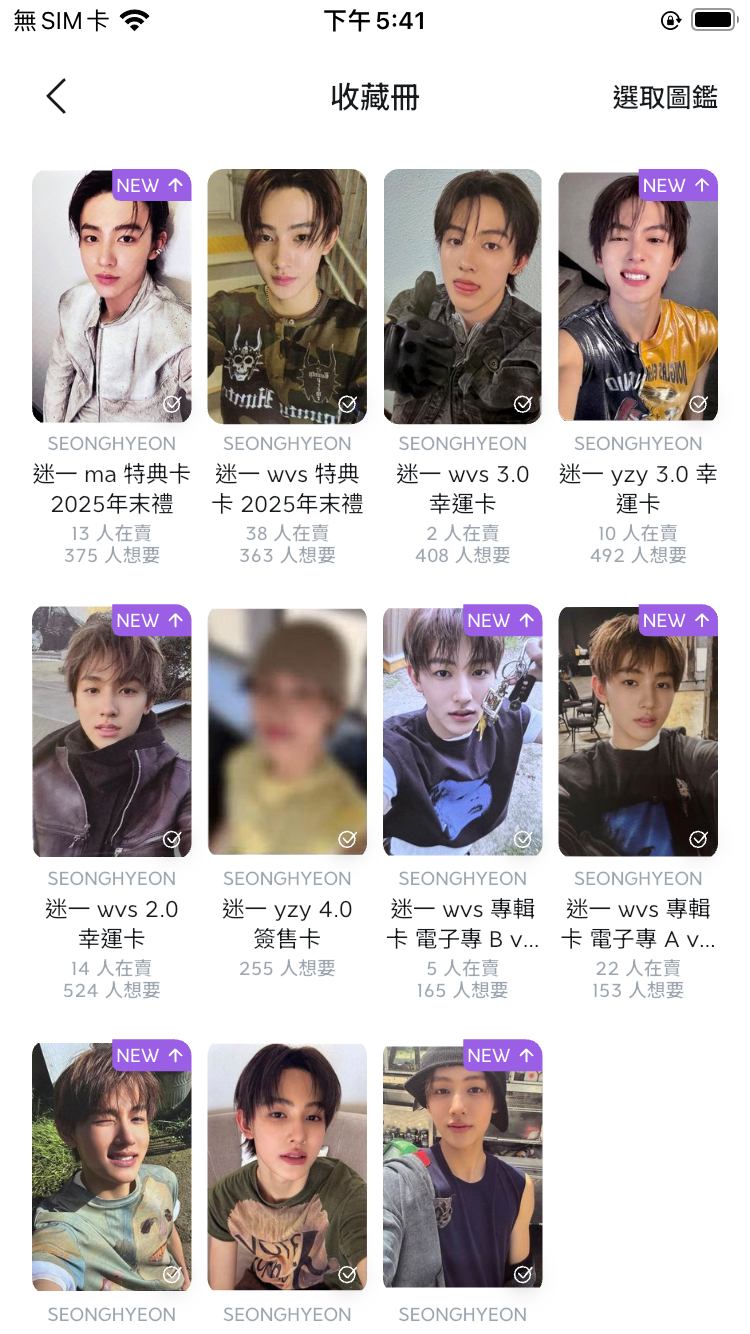Open the 迷一 wvs 專輯卡 電子專 A card
The image size is (750, 1334).
pos(637,732)
